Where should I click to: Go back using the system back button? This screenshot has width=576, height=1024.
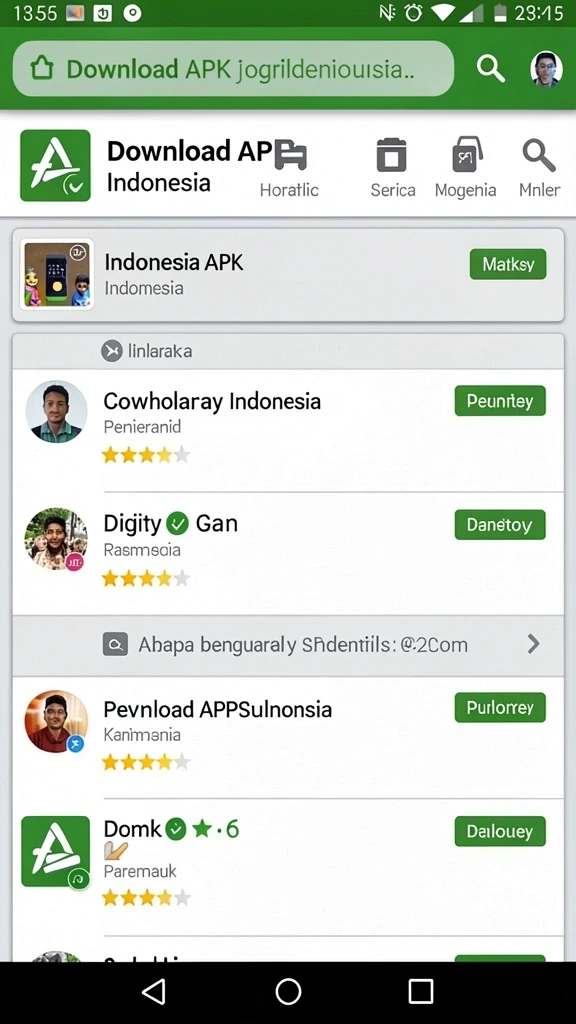(x=154, y=991)
